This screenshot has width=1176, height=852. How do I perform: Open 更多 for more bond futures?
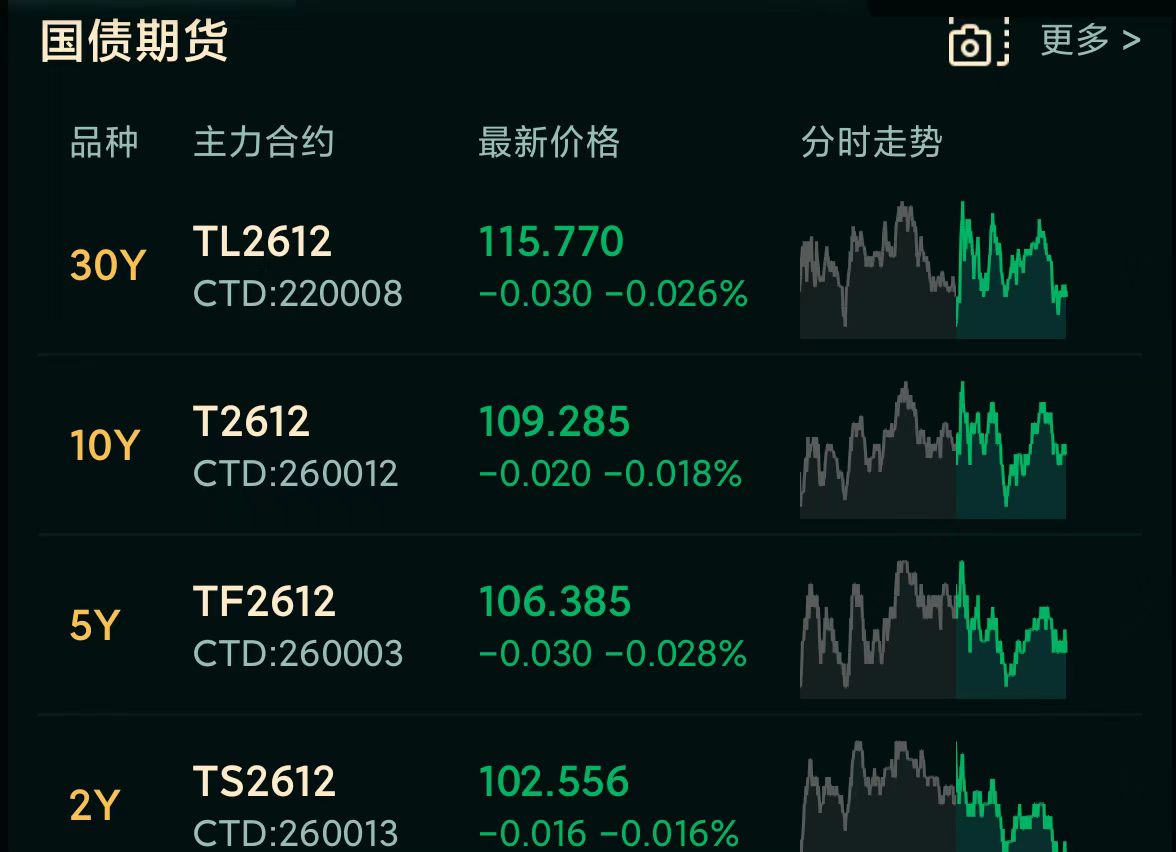(1090, 39)
